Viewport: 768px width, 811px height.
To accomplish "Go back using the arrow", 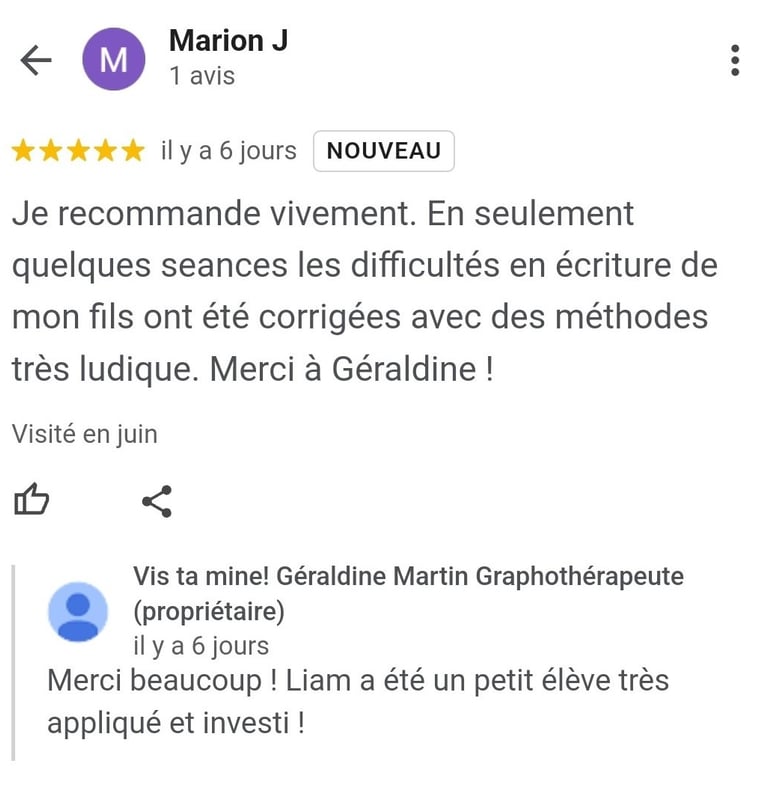I will click(x=35, y=61).
